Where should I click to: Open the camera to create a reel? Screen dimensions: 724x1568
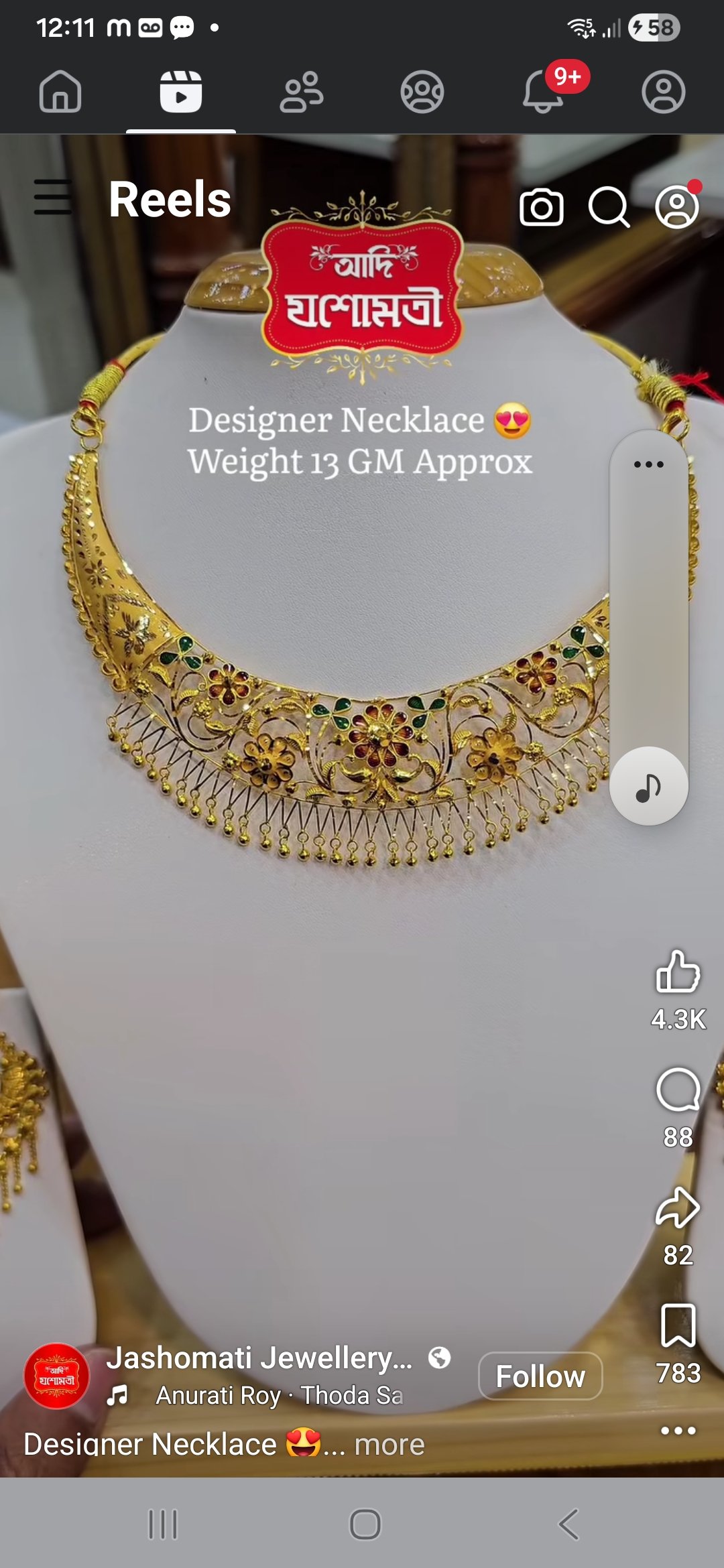tap(541, 208)
